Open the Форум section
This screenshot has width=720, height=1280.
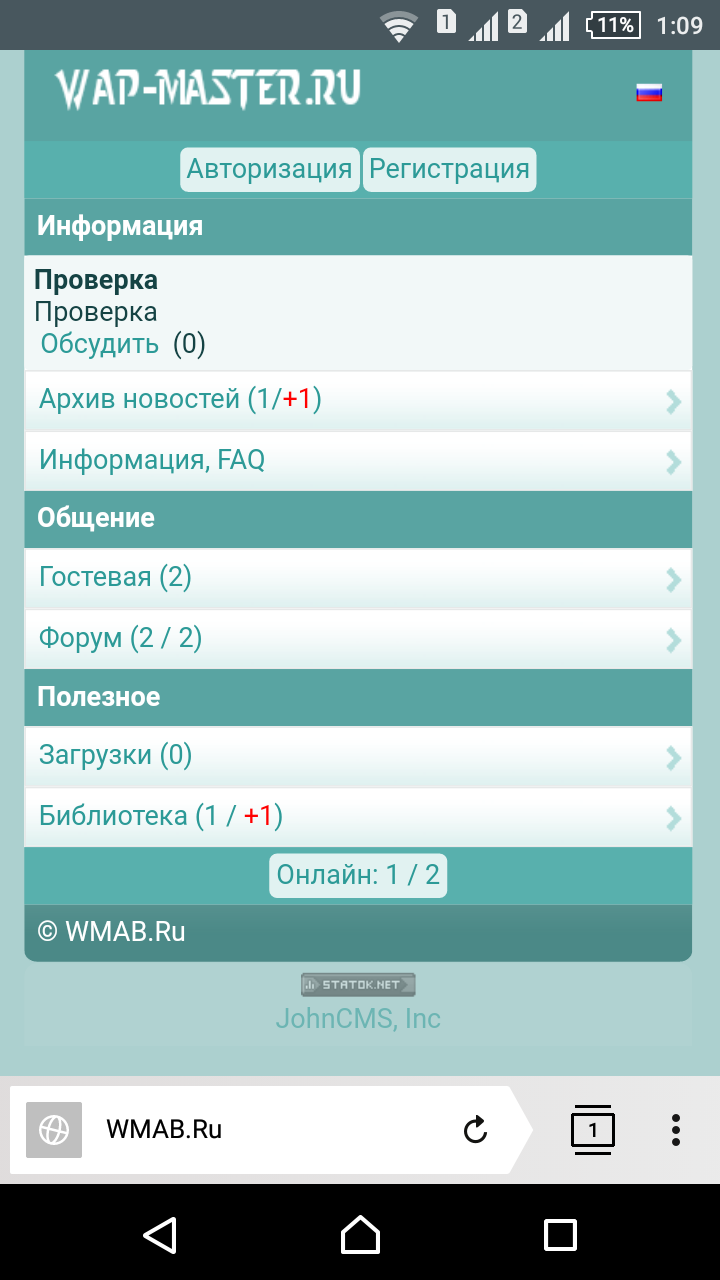[x=358, y=639]
